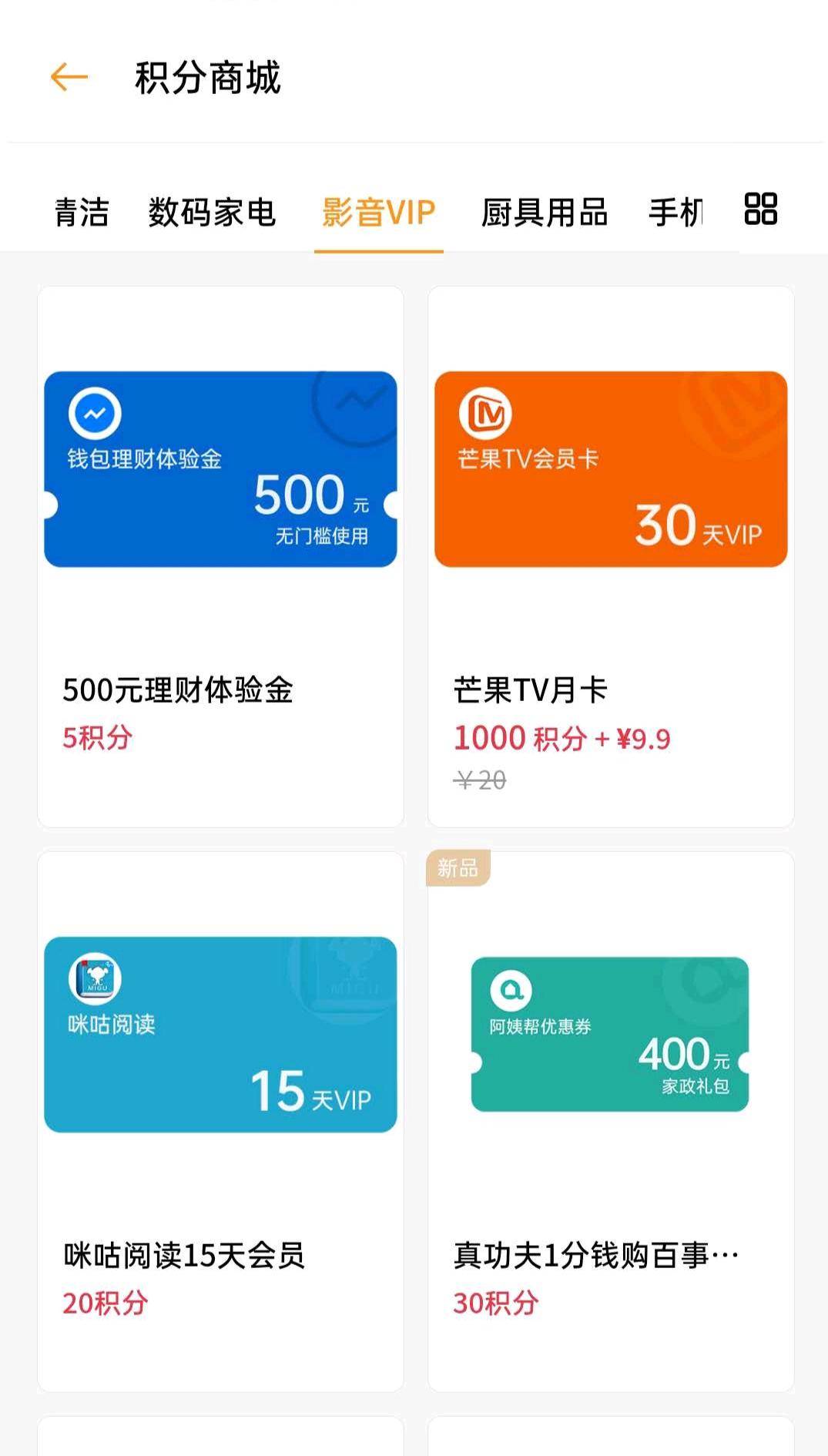
Task: Open the 500元理财体验金 card
Action: (220, 556)
